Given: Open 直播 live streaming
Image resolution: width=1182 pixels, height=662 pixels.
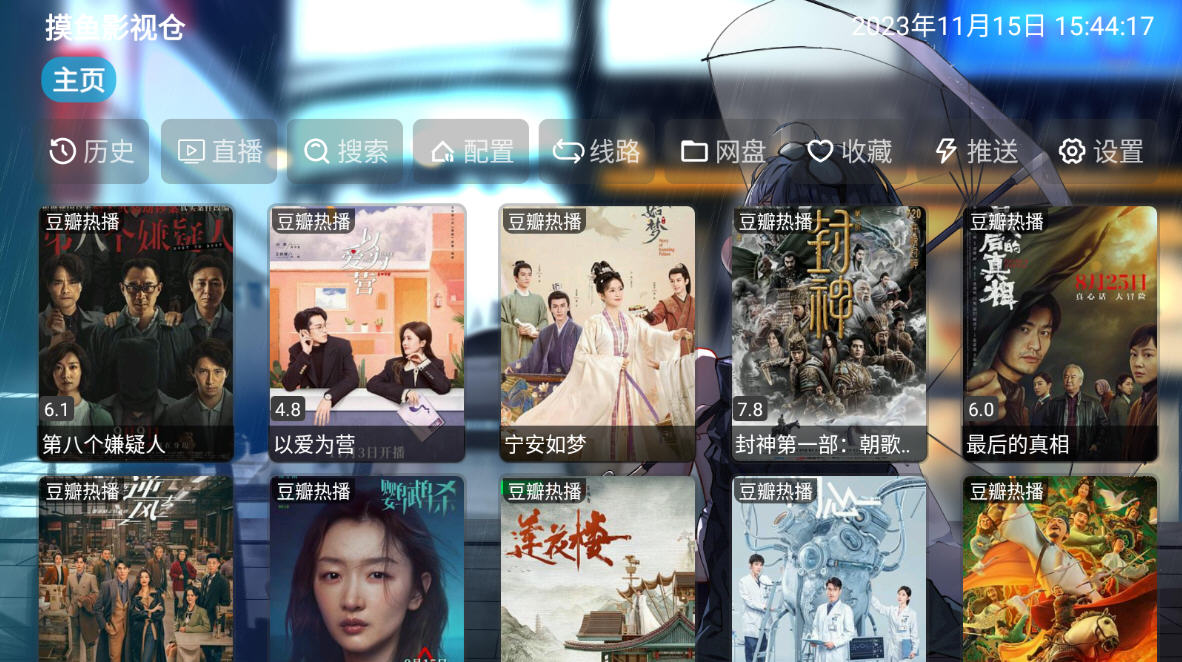Looking at the screenshot, I should pyautogui.click(x=219, y=151).
